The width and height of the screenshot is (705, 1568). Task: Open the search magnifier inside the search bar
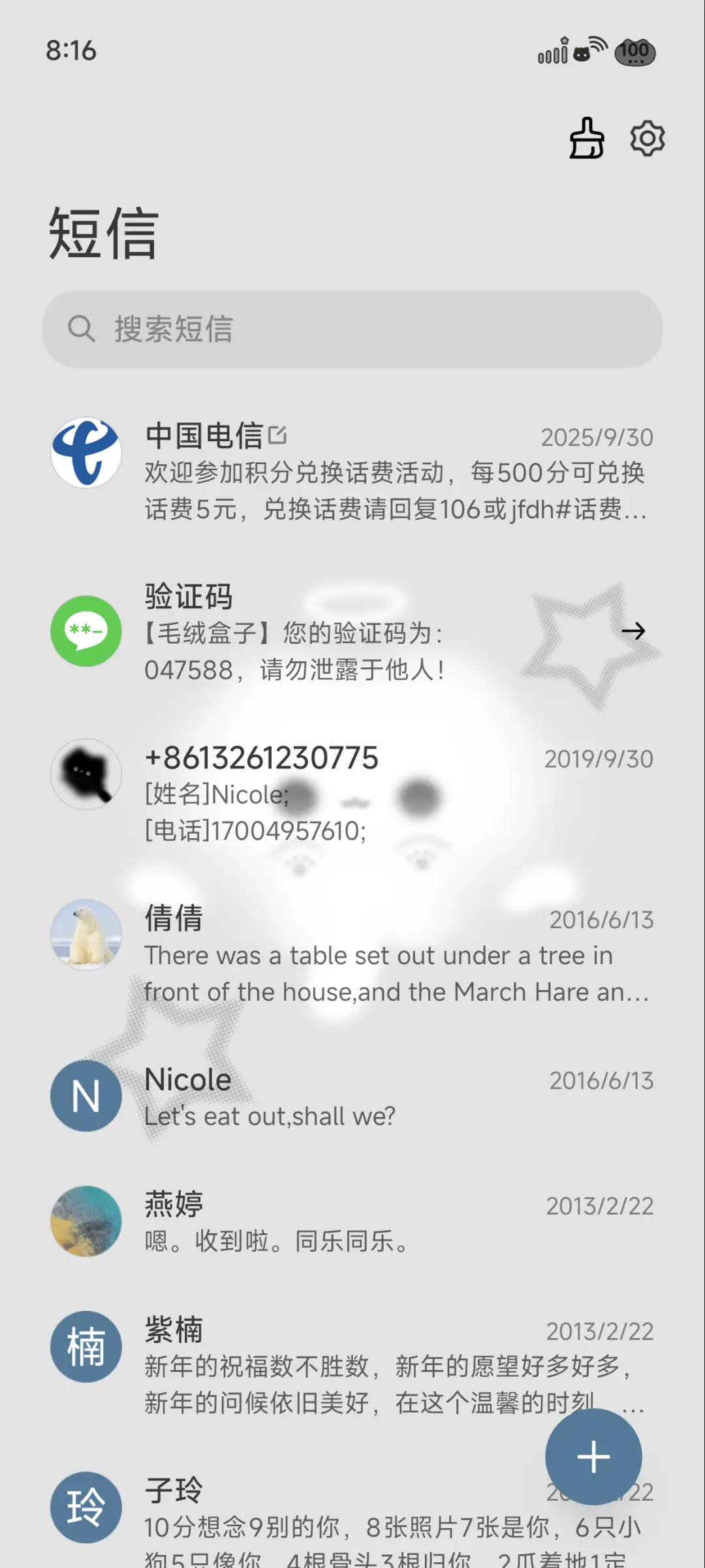(x=81, y=329)
